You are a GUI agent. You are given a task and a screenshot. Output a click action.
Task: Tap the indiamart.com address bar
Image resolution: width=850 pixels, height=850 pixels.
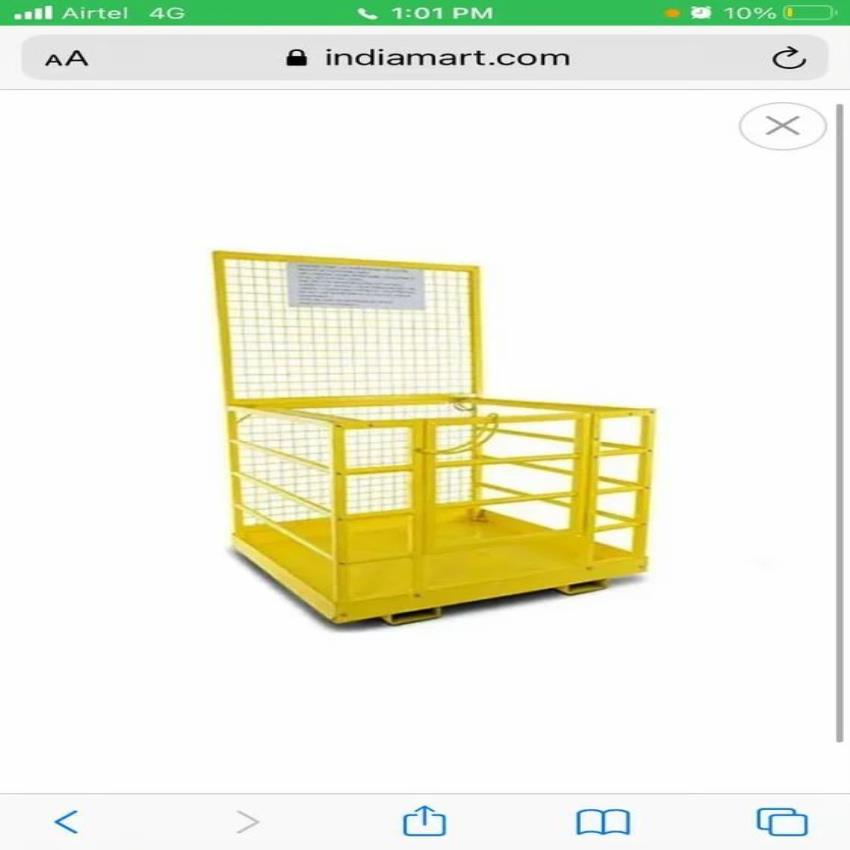pyautogui.click(x=428, y=58)
